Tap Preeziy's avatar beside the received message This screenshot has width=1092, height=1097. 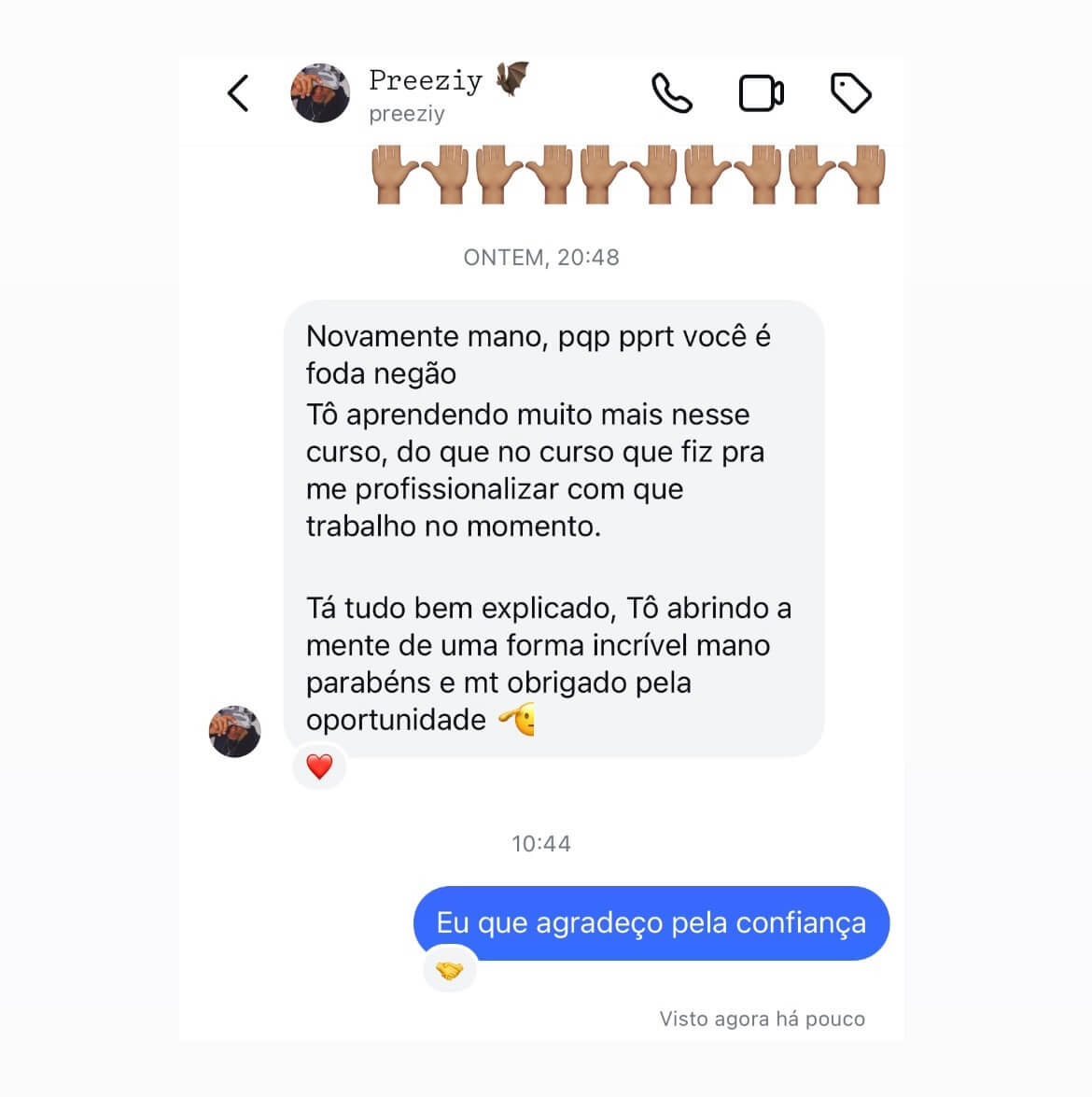click(x=234, y=731)
